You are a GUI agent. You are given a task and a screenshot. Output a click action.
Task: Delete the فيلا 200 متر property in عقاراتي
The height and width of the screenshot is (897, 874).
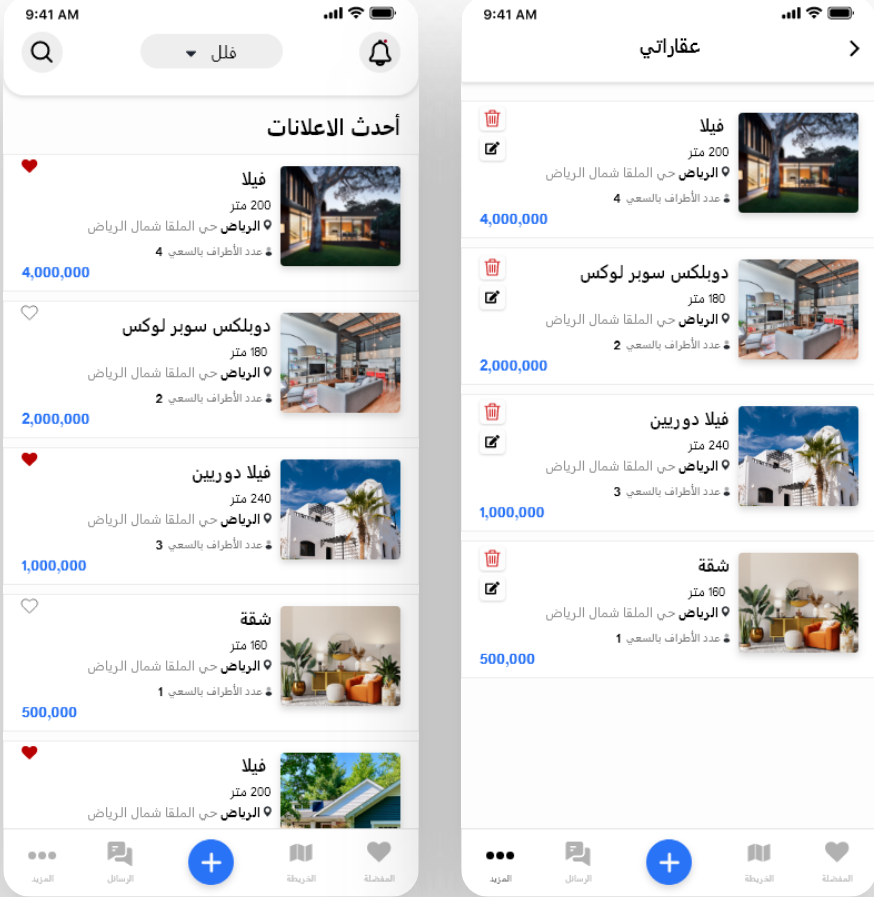[492, 119]
